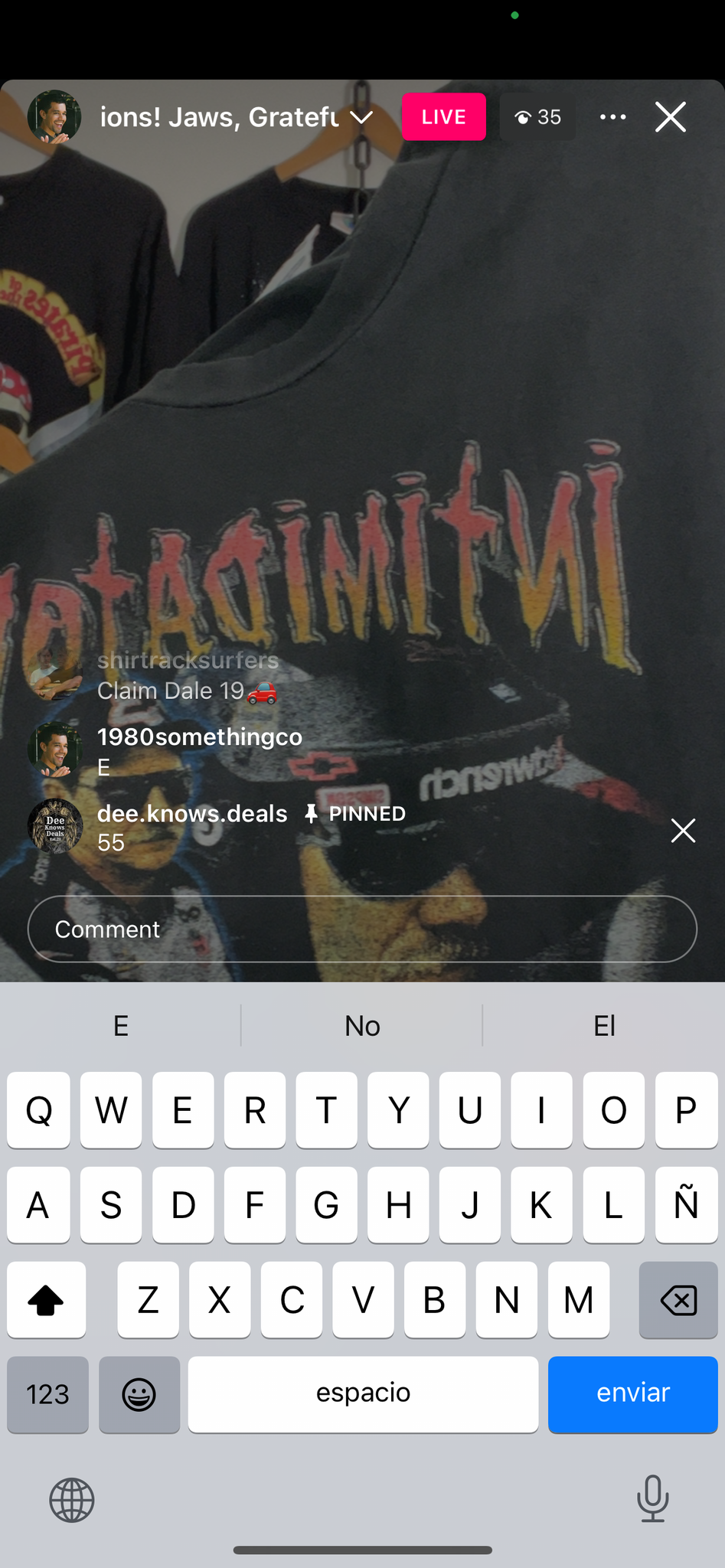The image size is (725, 1568).
Task: Expand the live title dropdown chevron
Action: [361, 118]
